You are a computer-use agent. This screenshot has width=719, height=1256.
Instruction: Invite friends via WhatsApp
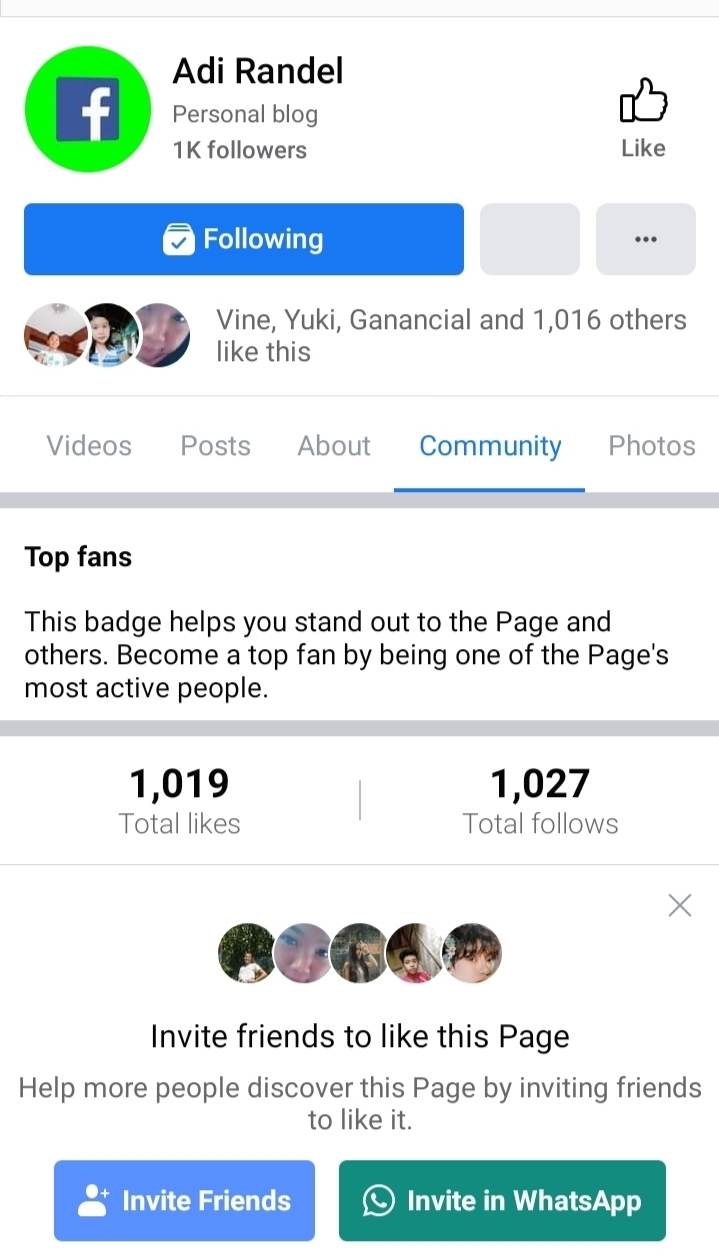point(502,1201)
